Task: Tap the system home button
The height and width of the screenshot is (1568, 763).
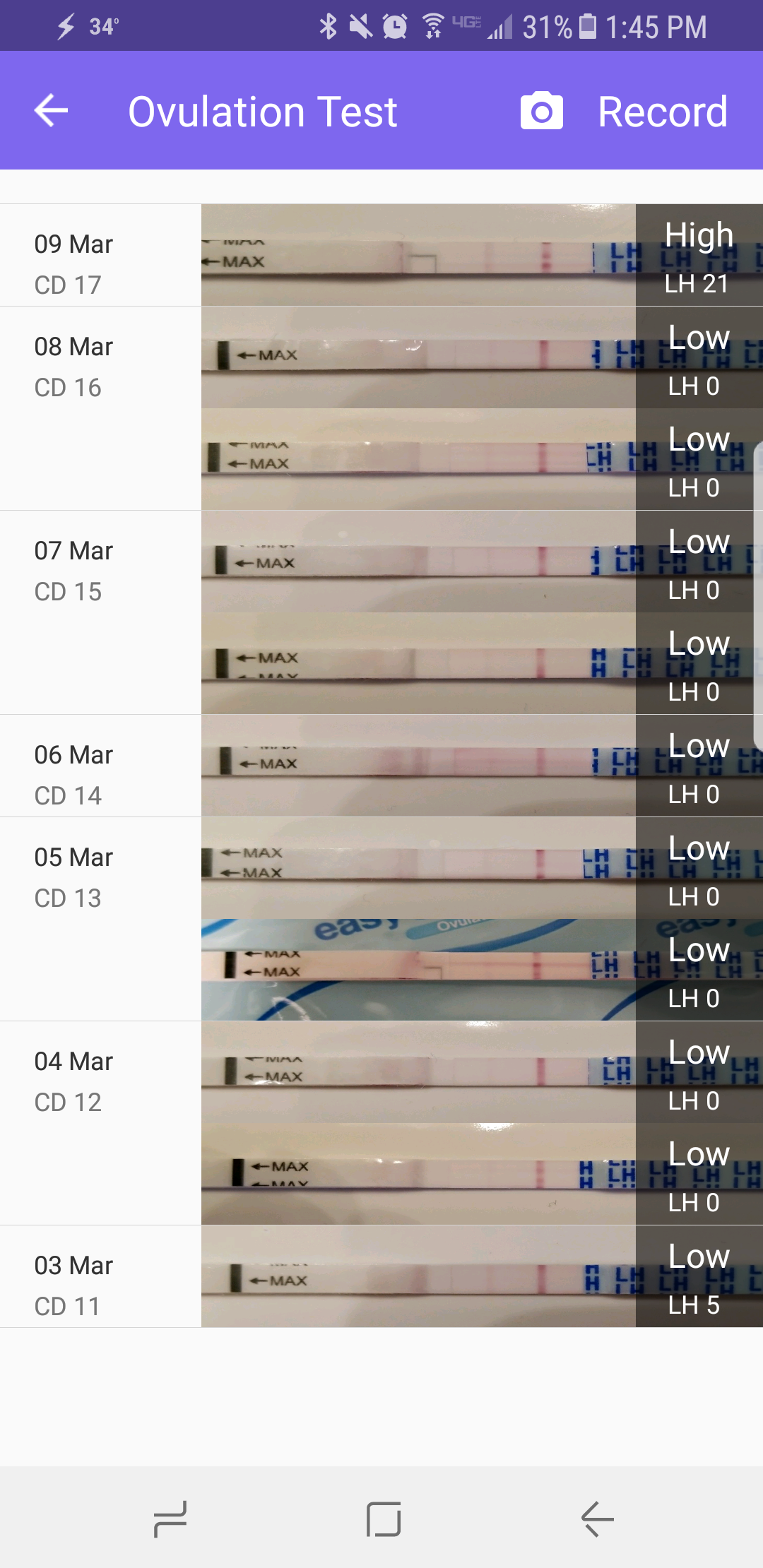Action: click(383, 1519)
